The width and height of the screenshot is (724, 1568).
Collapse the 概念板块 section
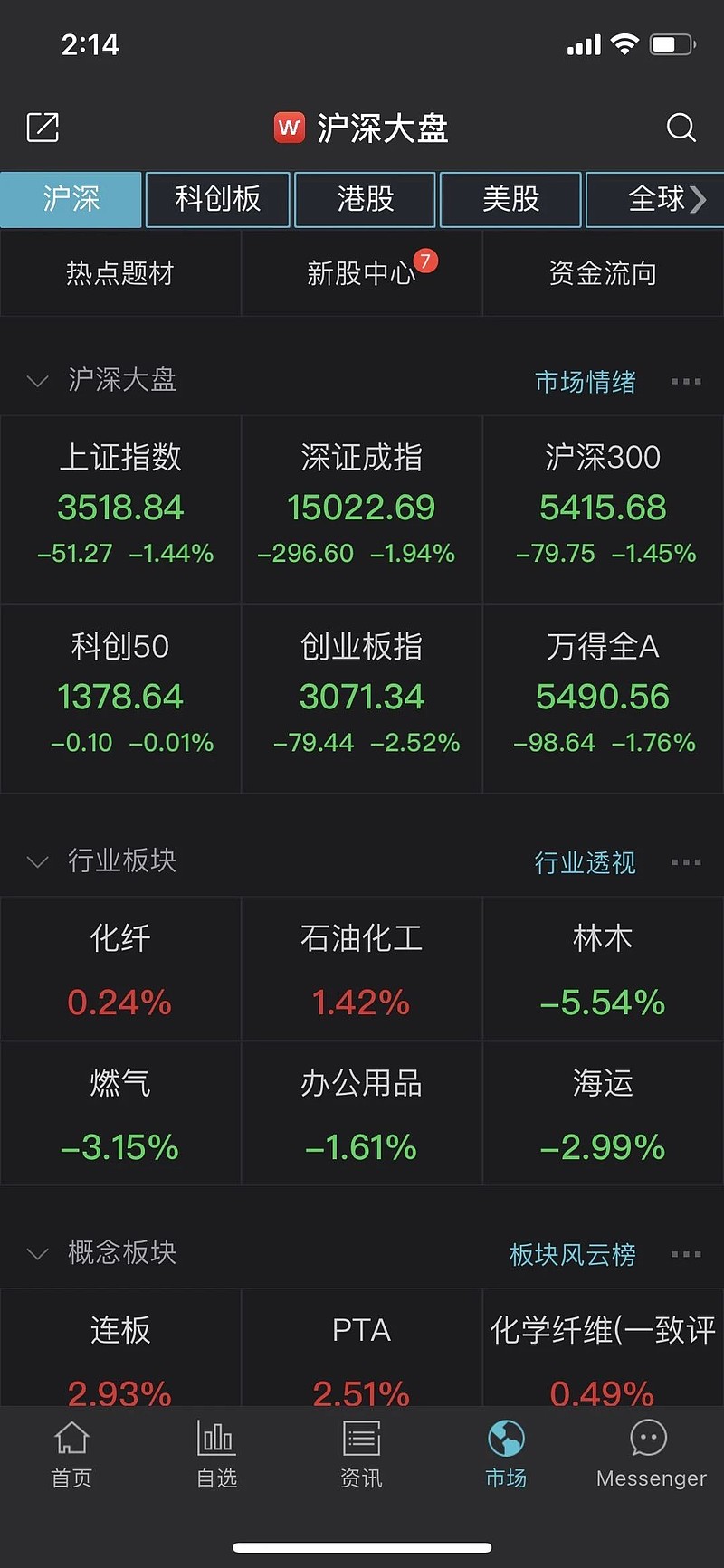37,1253
